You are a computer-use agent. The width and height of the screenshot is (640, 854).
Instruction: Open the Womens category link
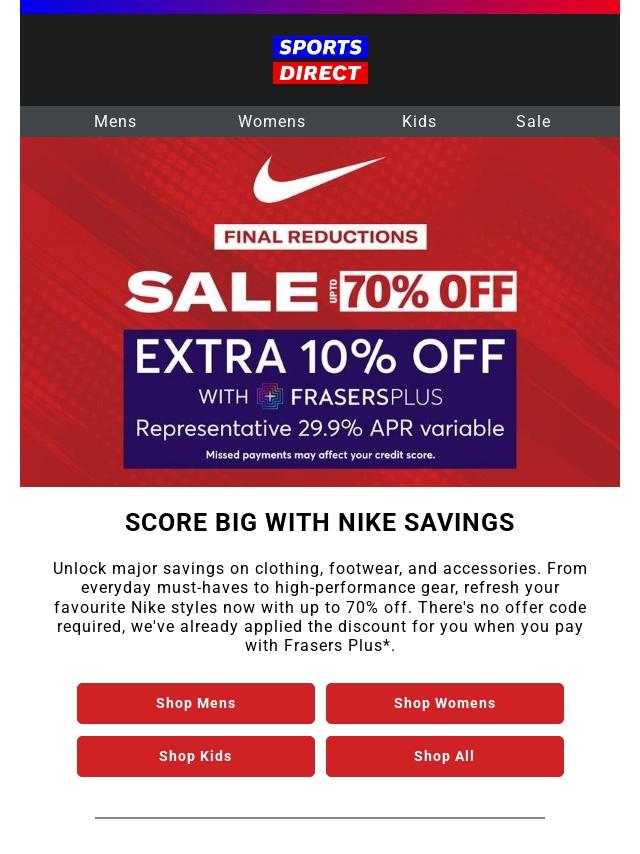tap(271, 121)
